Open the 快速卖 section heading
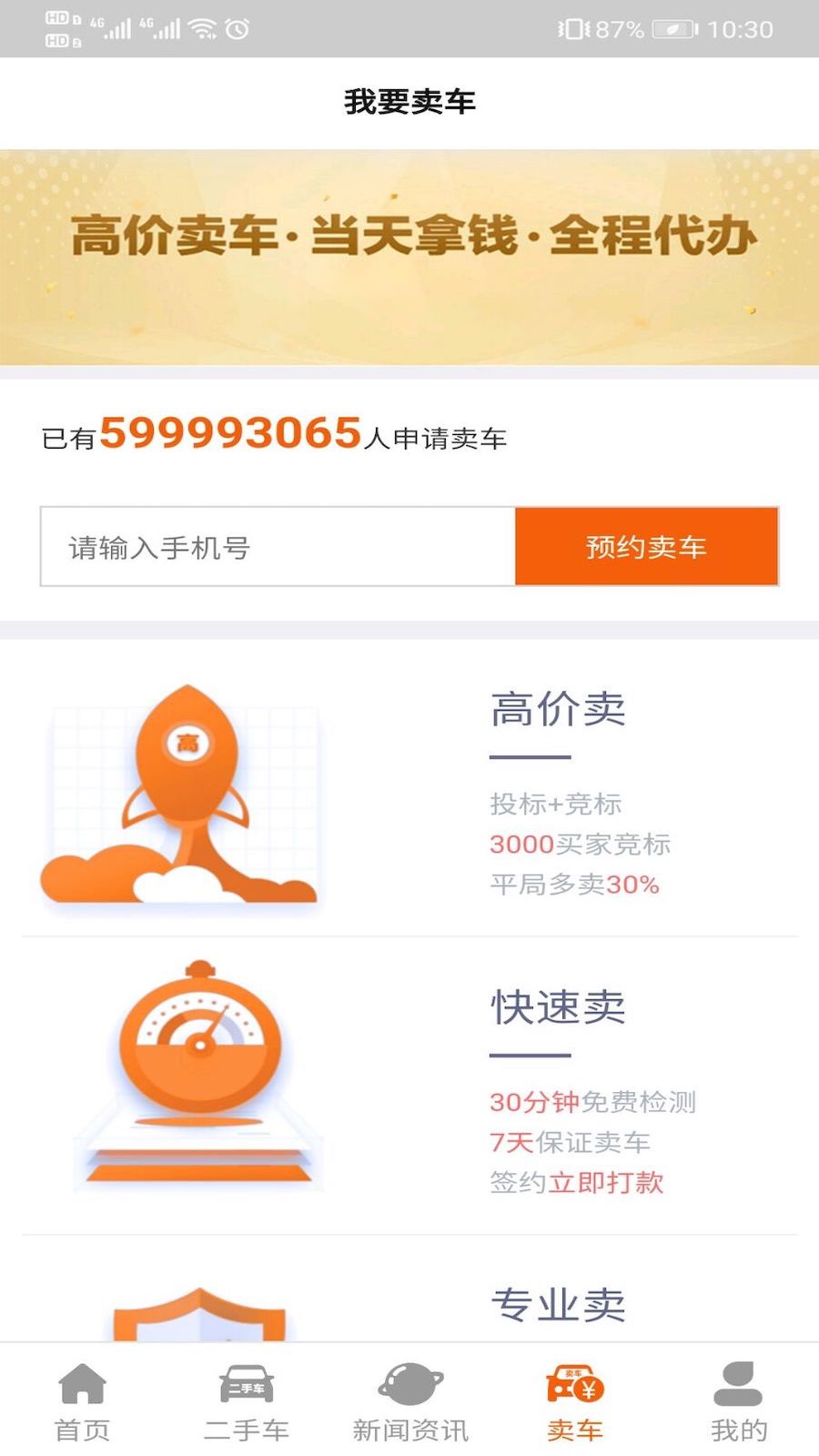The image size is (819, 1456). point(558,1006)
